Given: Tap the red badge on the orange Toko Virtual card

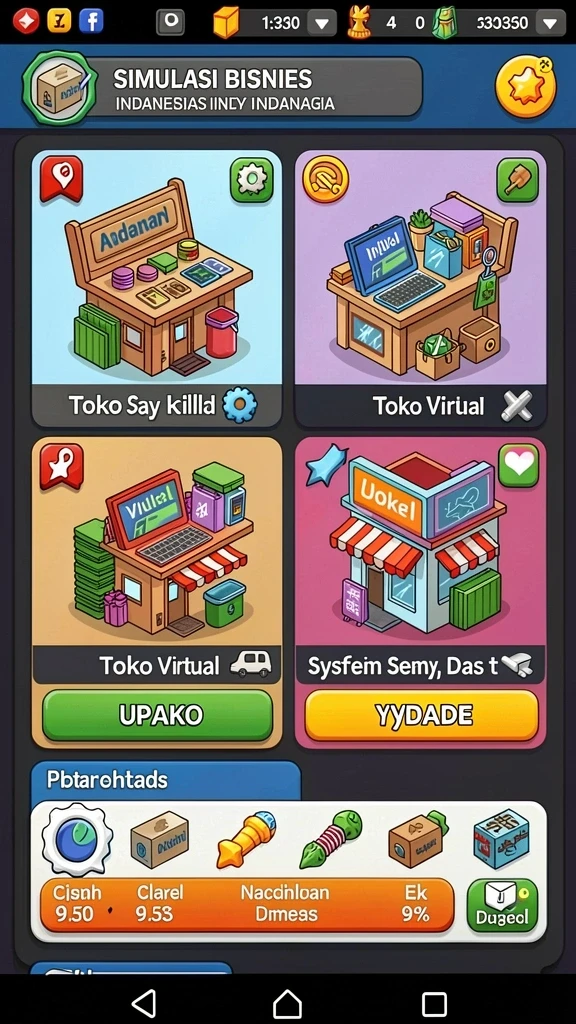Looking at the screenshot, I should tap(61, 466).
